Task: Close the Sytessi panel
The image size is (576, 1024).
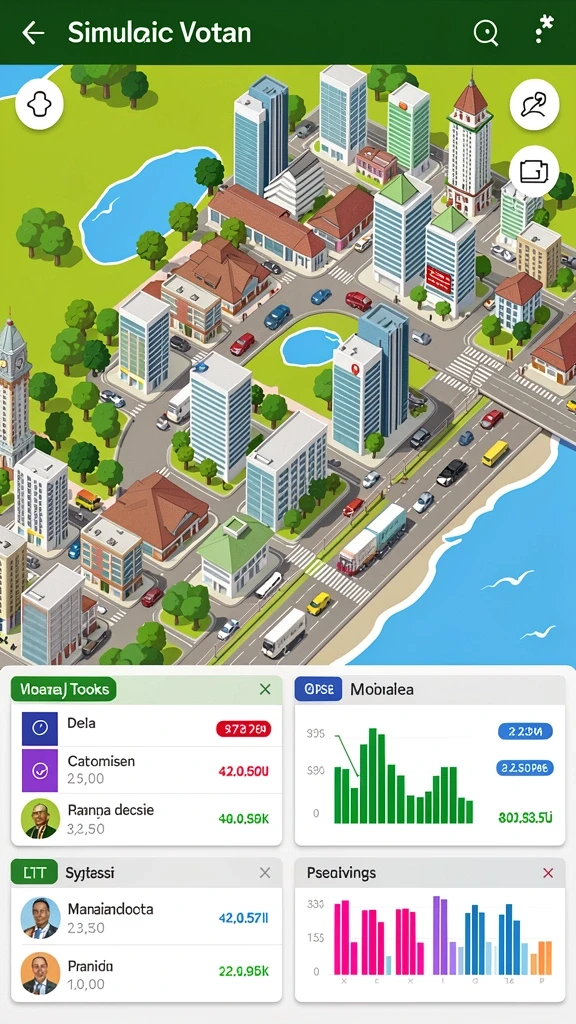Action: point(264,872)
